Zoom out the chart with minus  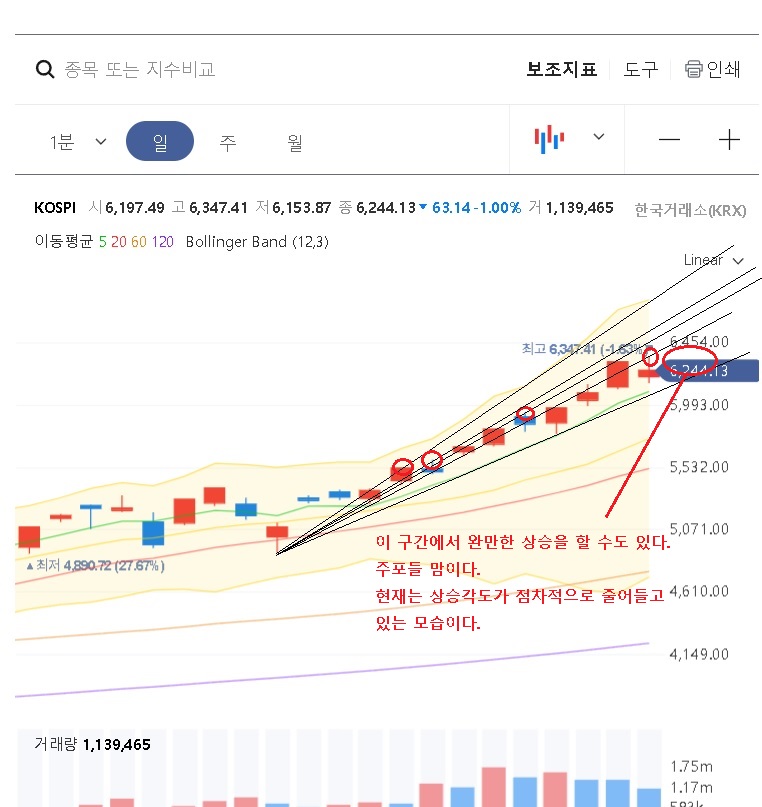669,140
